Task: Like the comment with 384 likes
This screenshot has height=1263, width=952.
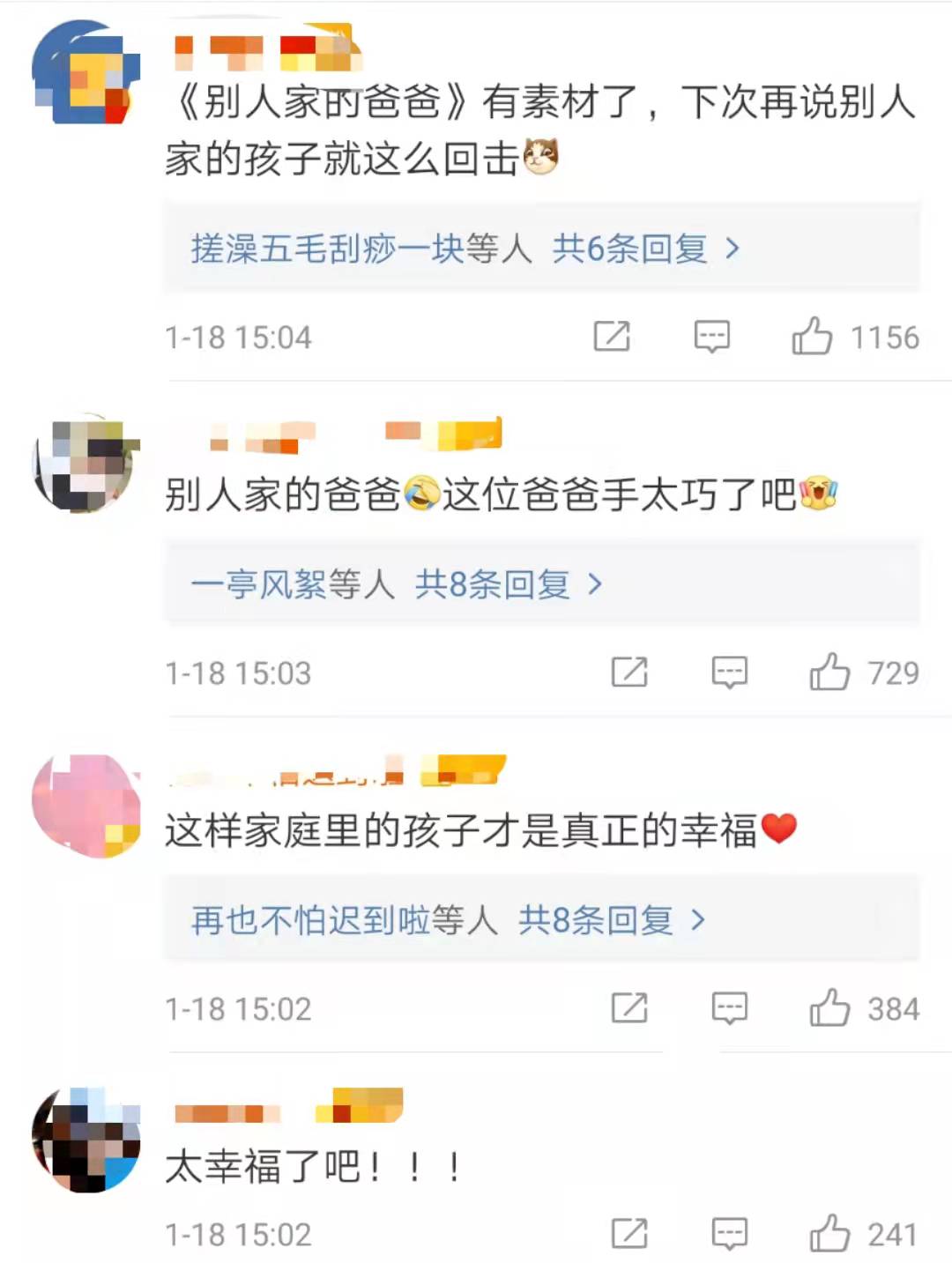Action: [x=829, y=1008]
